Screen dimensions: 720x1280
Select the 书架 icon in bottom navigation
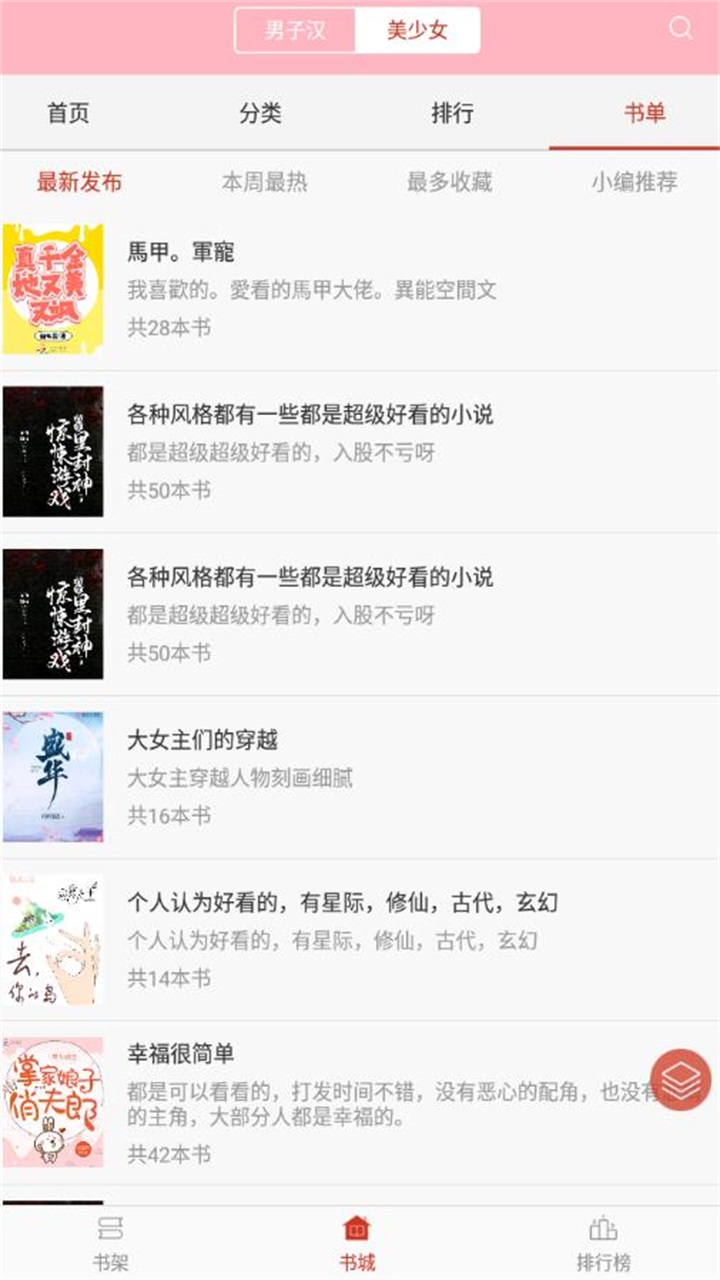click(x=110, y=1240)
